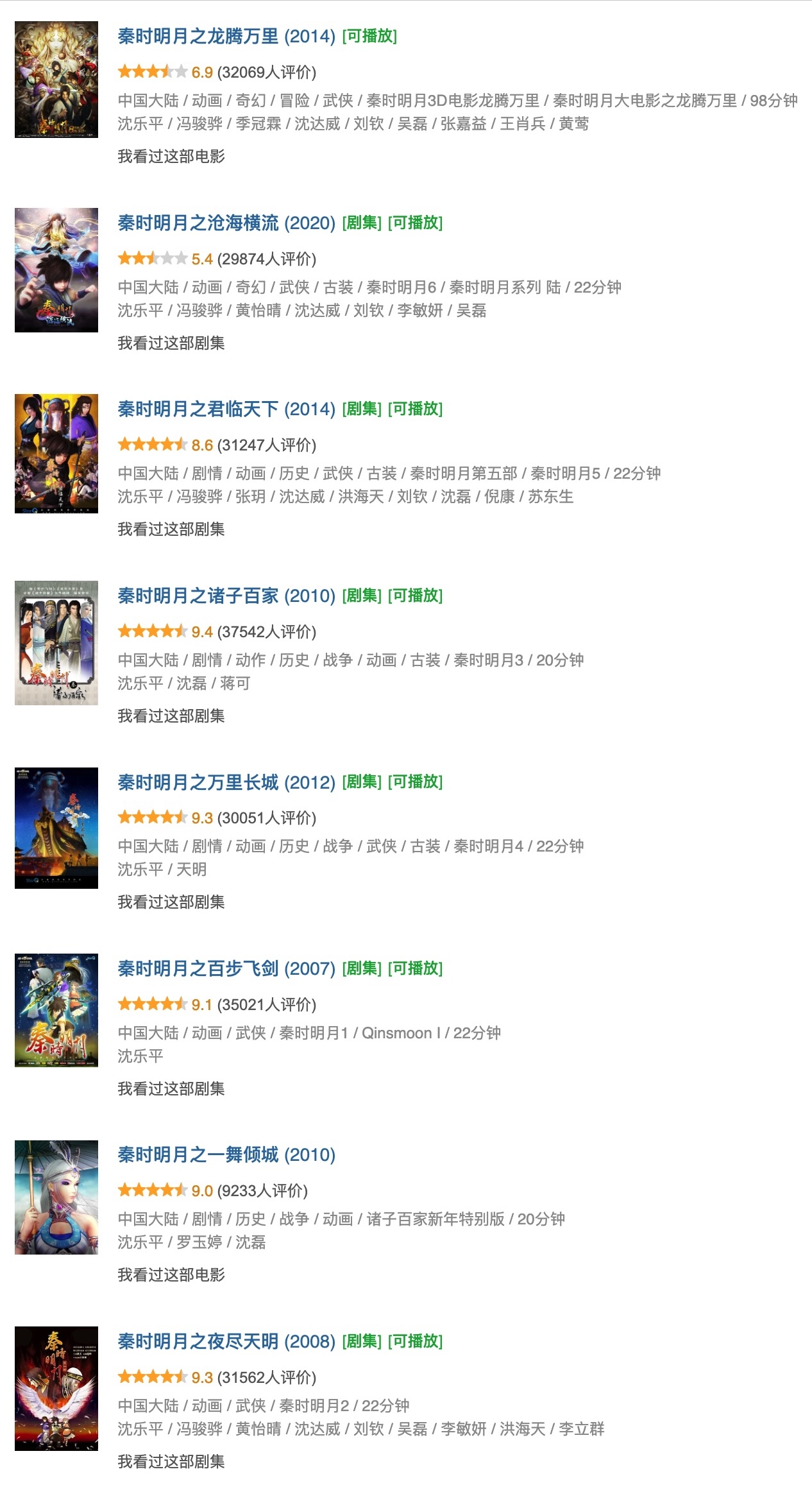812x1492 pixels.
Task: Tap the poster of 秦时明月之君临天下
Action: (56, 453)
